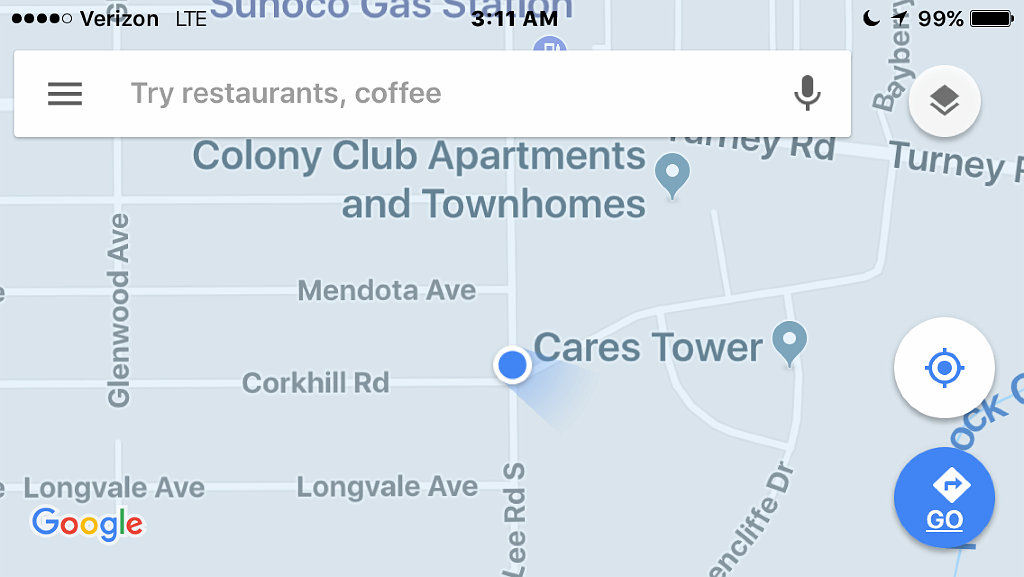
Task: Tap the blue current-location dot
Action: click(513, 365)
